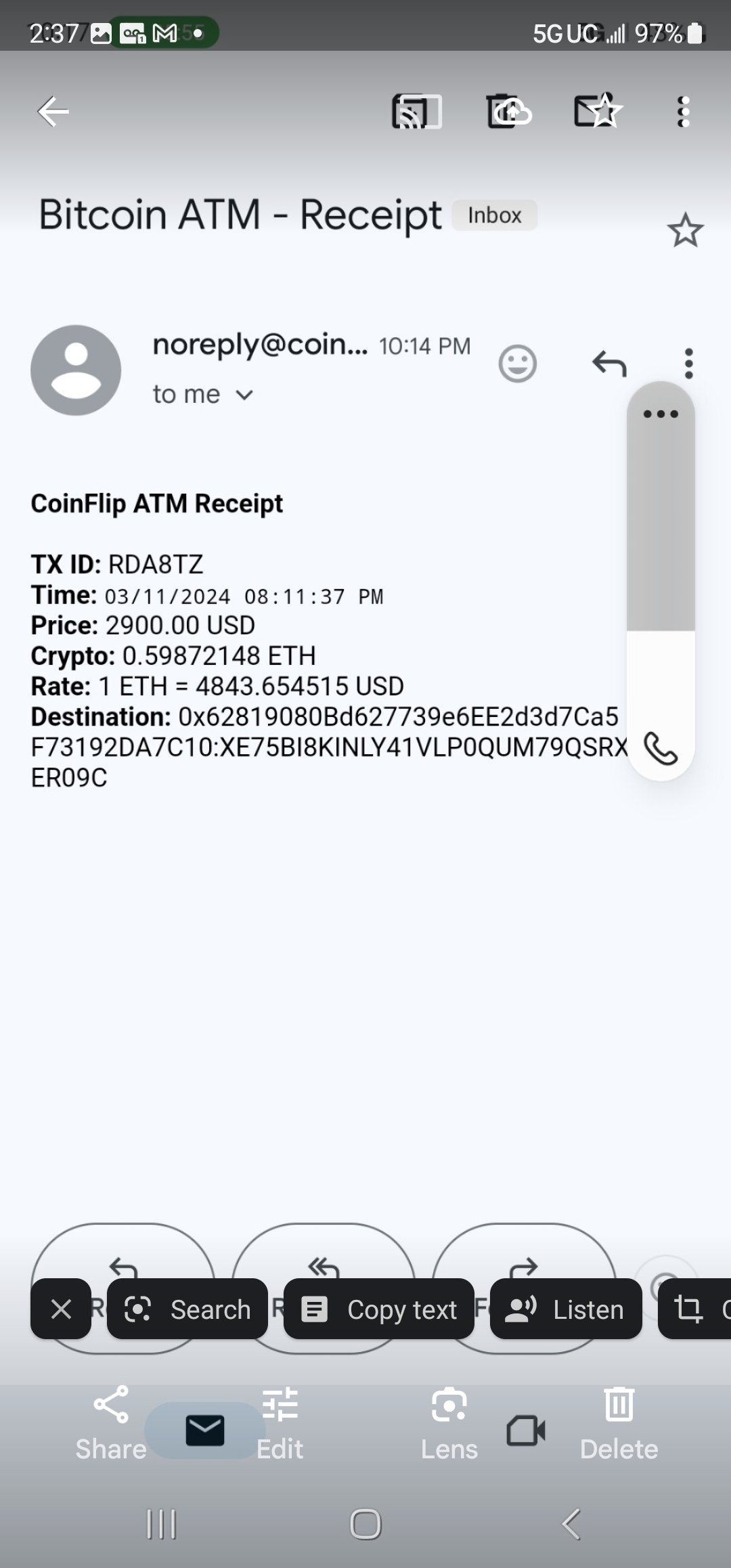Image resolution: width=731 pixels, height=1568 pixels.
Task: Hit the Listen chip
Action: (566, 1309)
